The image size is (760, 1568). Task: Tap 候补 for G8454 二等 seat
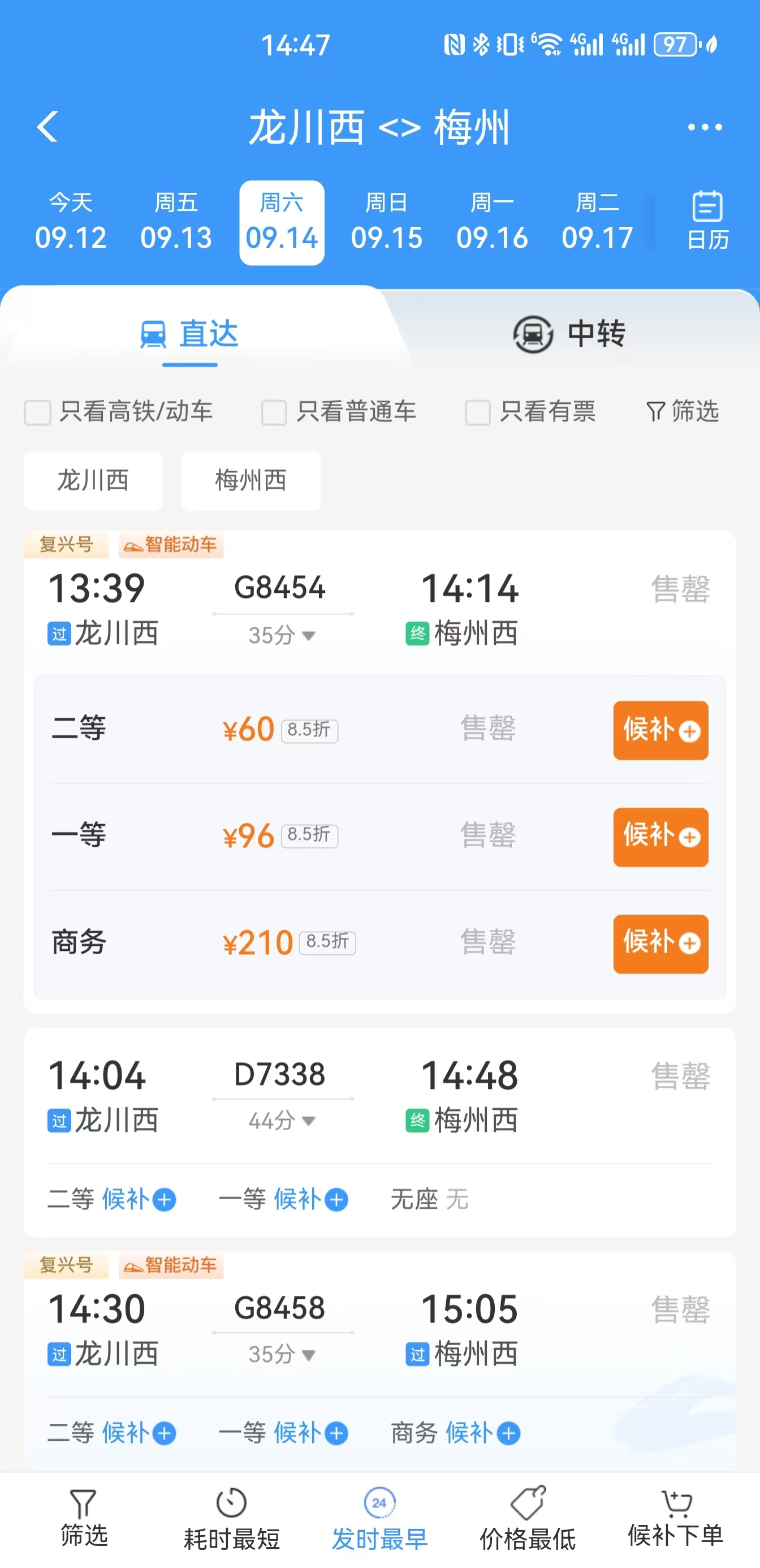660,730
